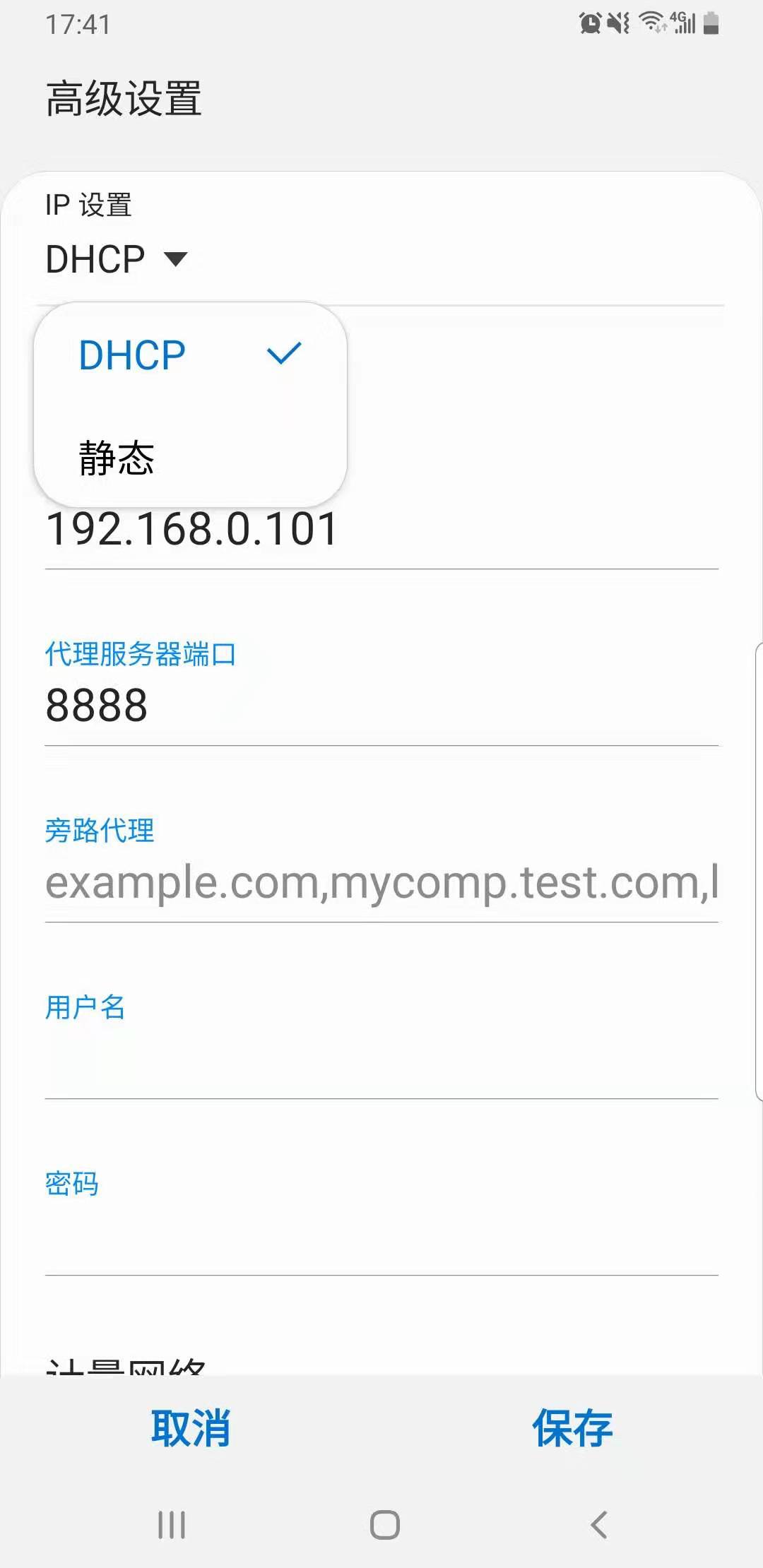Tap the 代理服务器端口 field showing 8888

[x=381, y=704]
